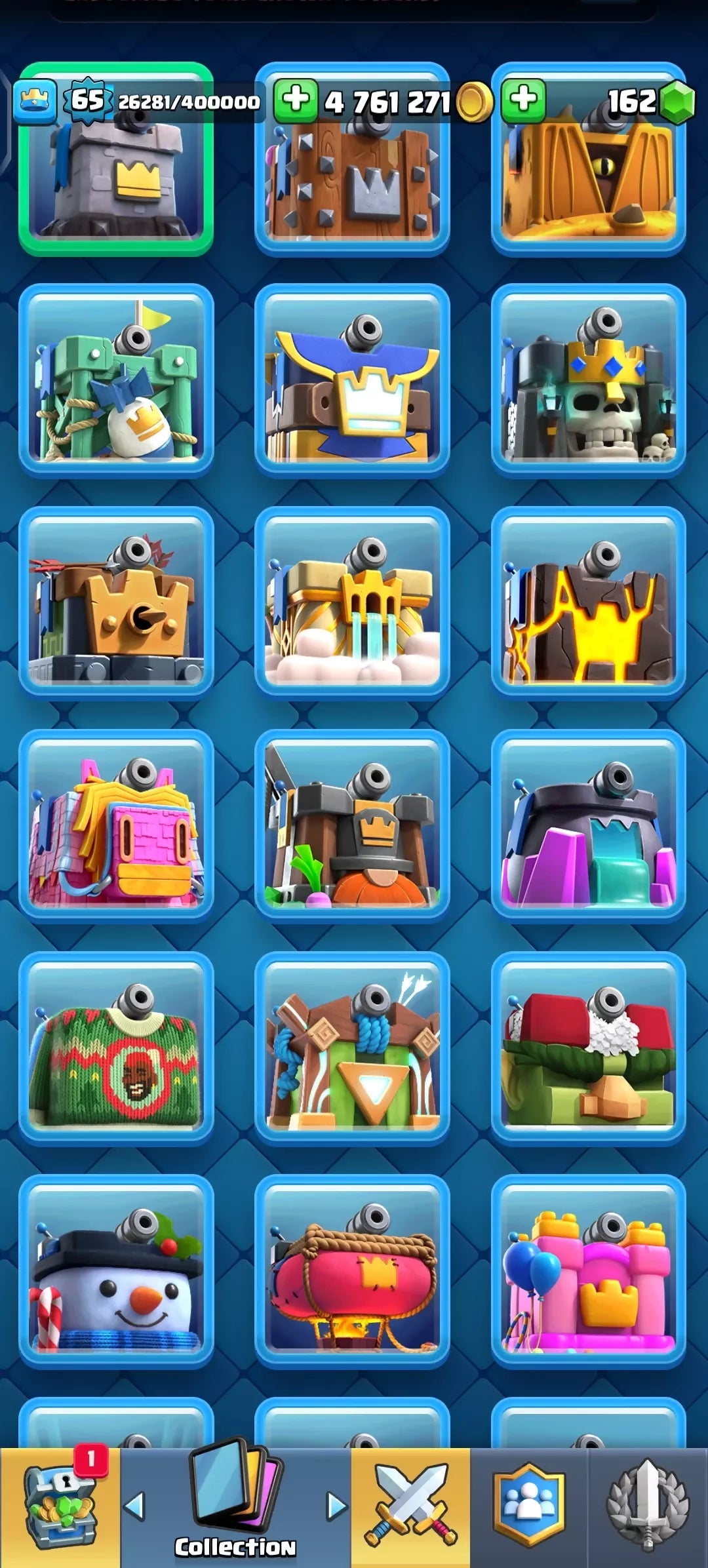Tap the right arrow beside Collection
The width and height of the screenshot is (708, 1568).
point(336,1506)
